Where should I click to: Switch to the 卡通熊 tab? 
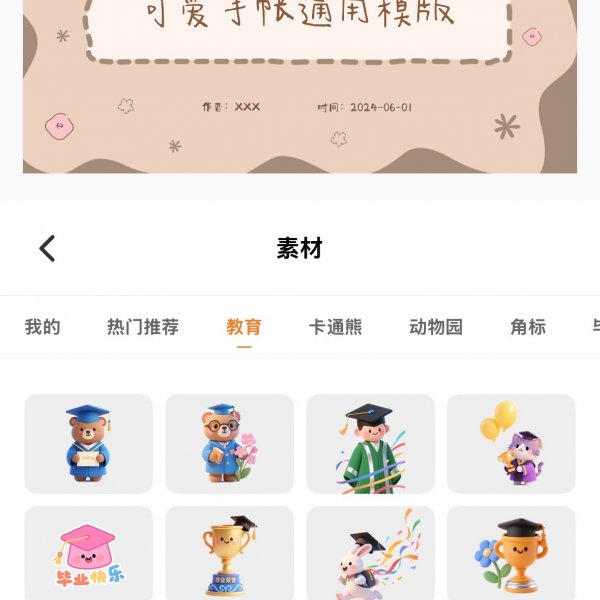[x=336, y=327]
